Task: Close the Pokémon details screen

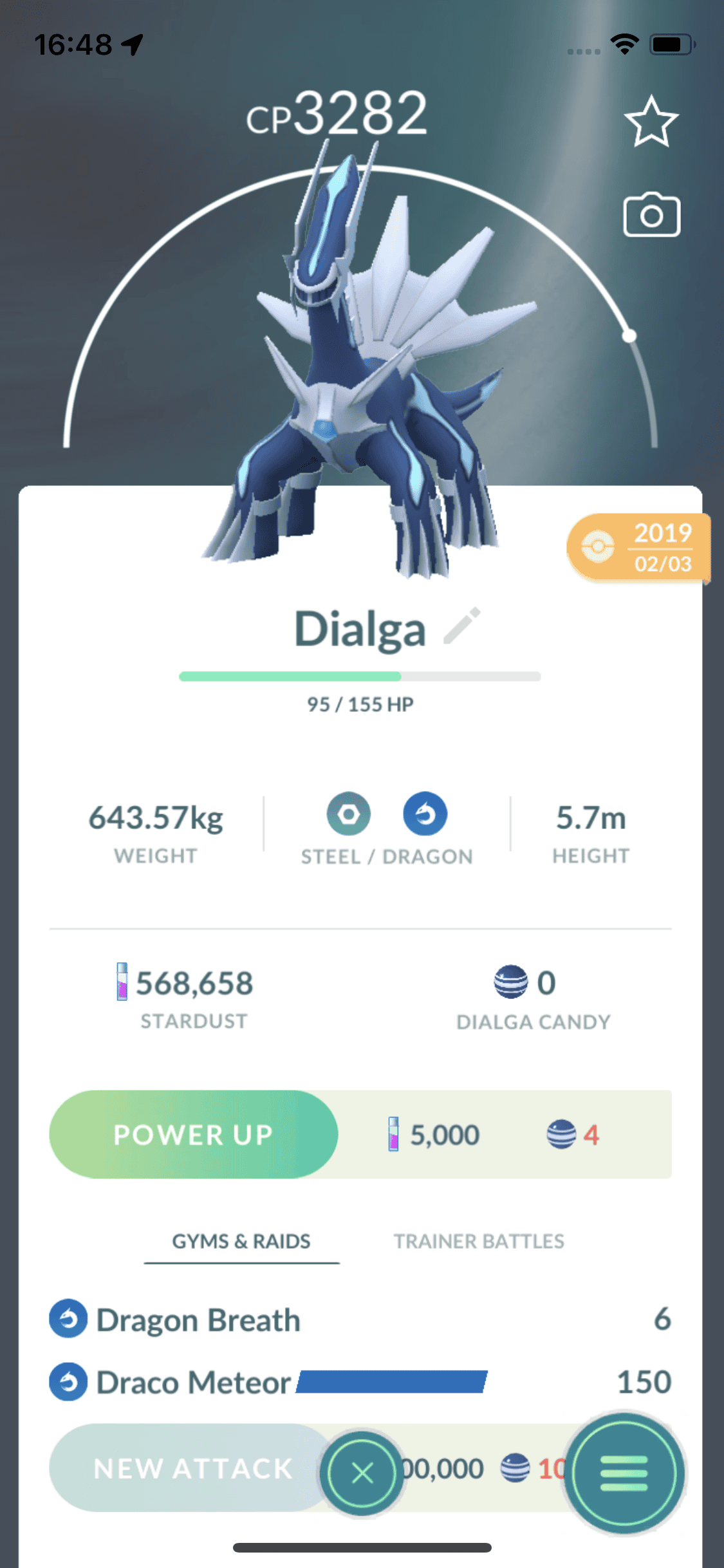Action: click(x=362, y=1473)
